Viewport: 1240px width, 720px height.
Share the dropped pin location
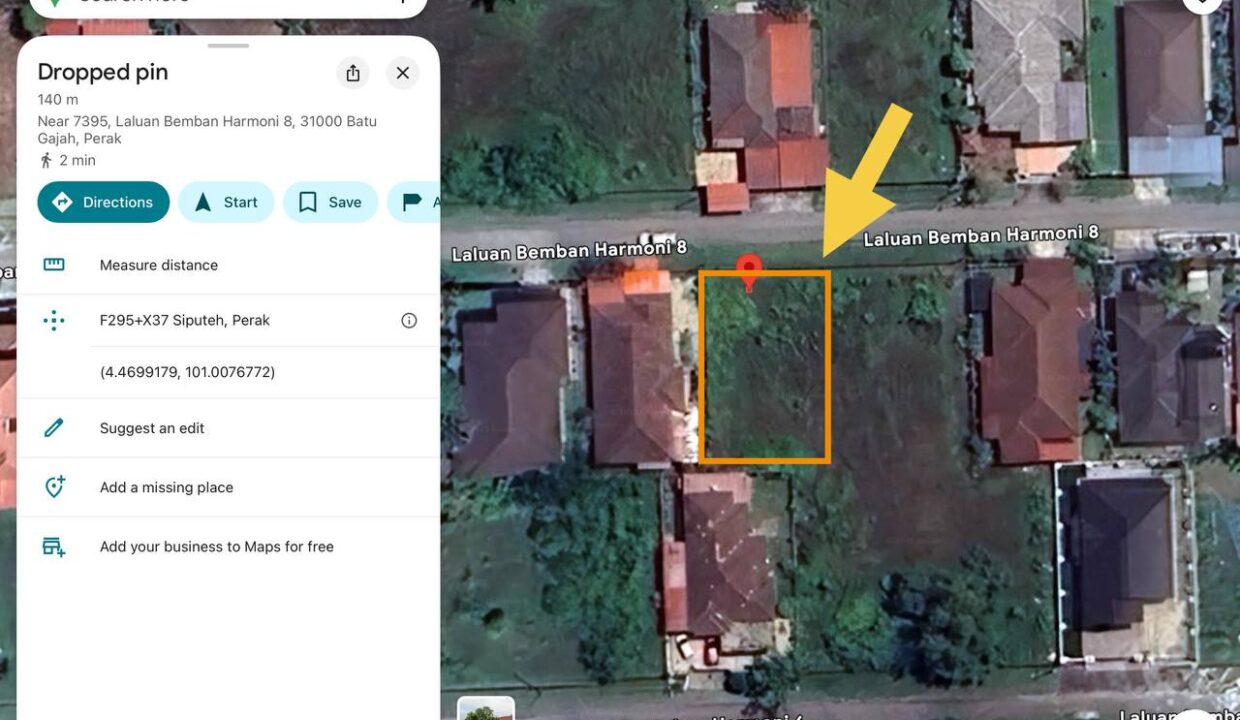click(352, 73)
